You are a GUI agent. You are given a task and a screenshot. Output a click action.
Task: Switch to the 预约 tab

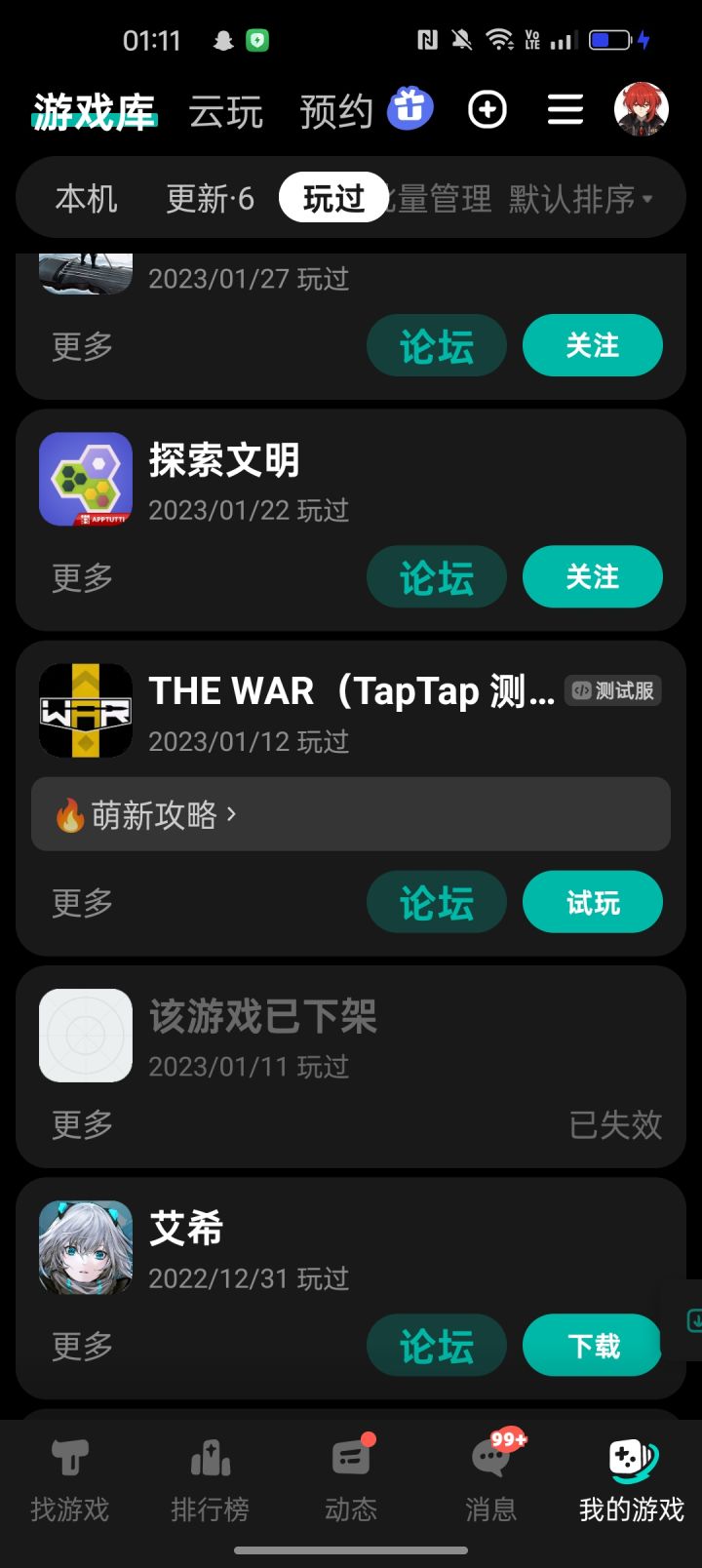[336, 111]
